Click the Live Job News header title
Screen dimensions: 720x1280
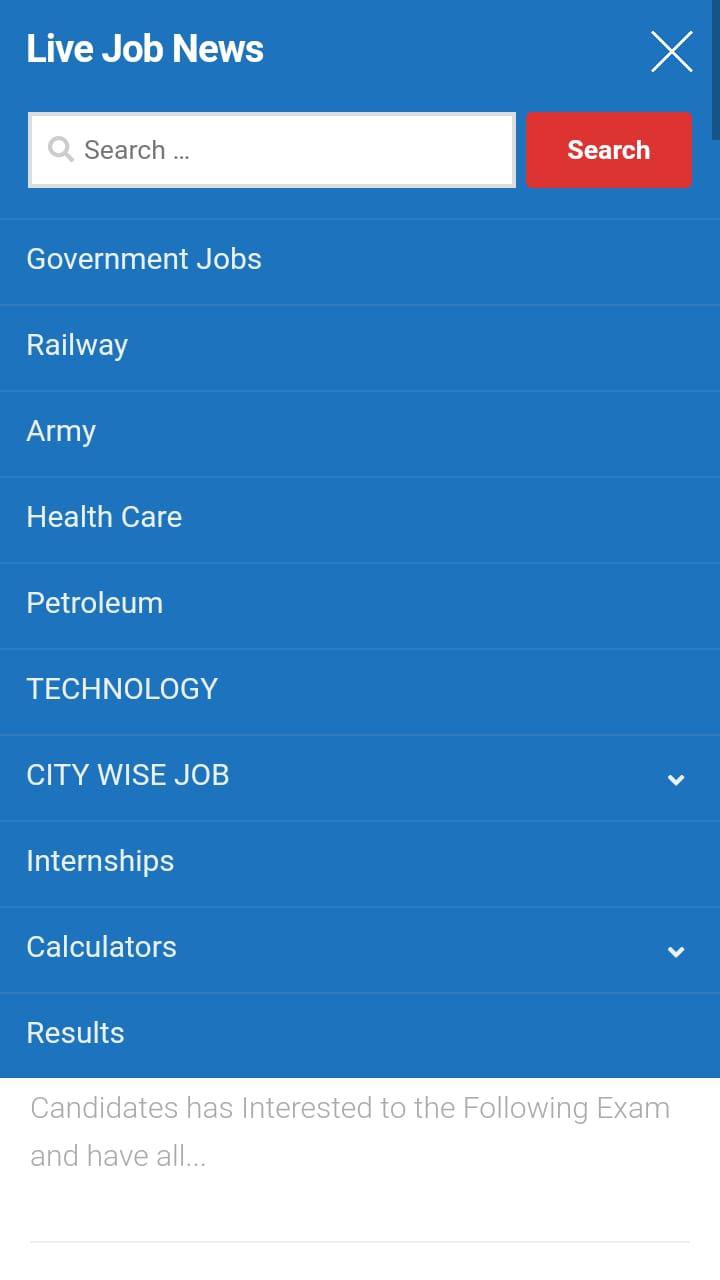pyautogui.click(x=145, y=47)
